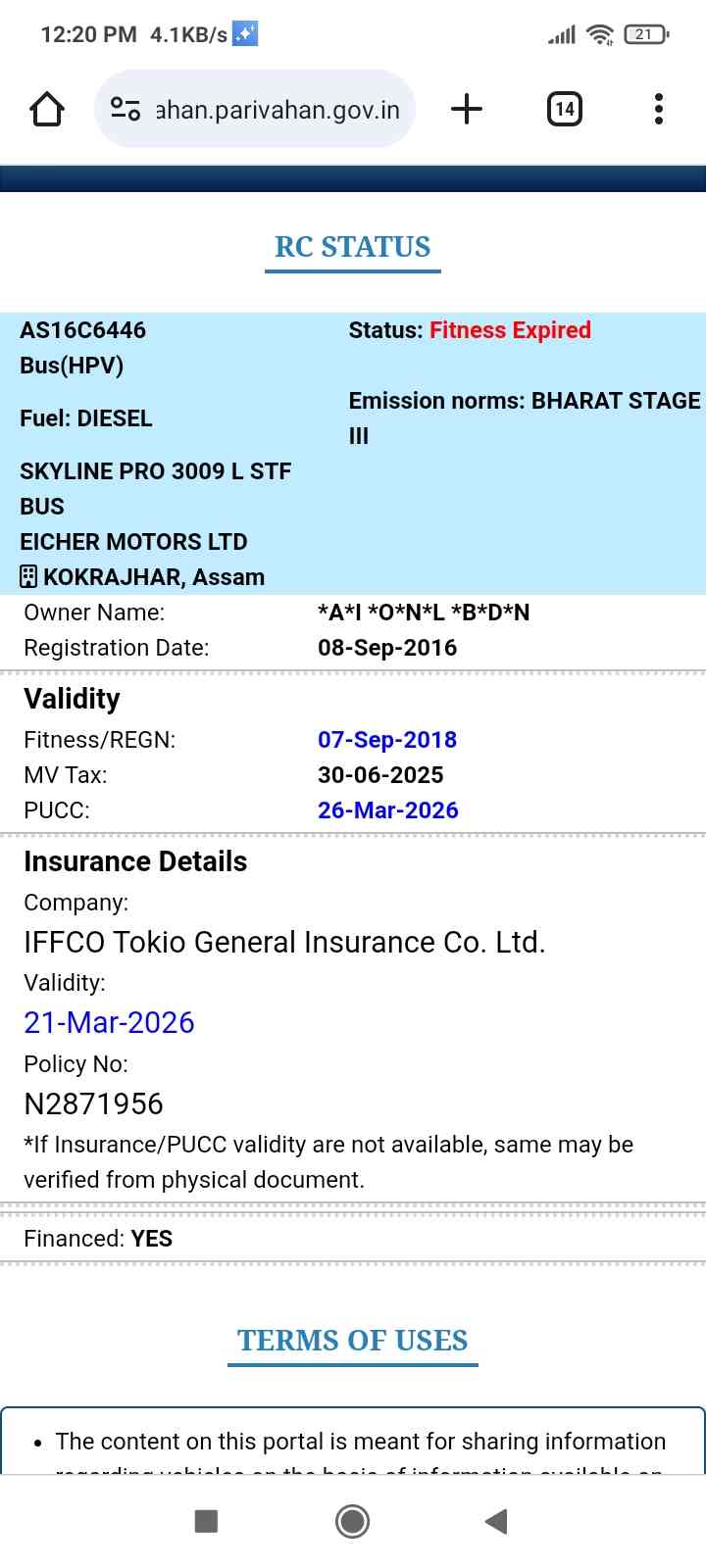This screenshot has width=706, height=1568.
Task: Open the browser overflow menu
Action: tap(659, 109)
